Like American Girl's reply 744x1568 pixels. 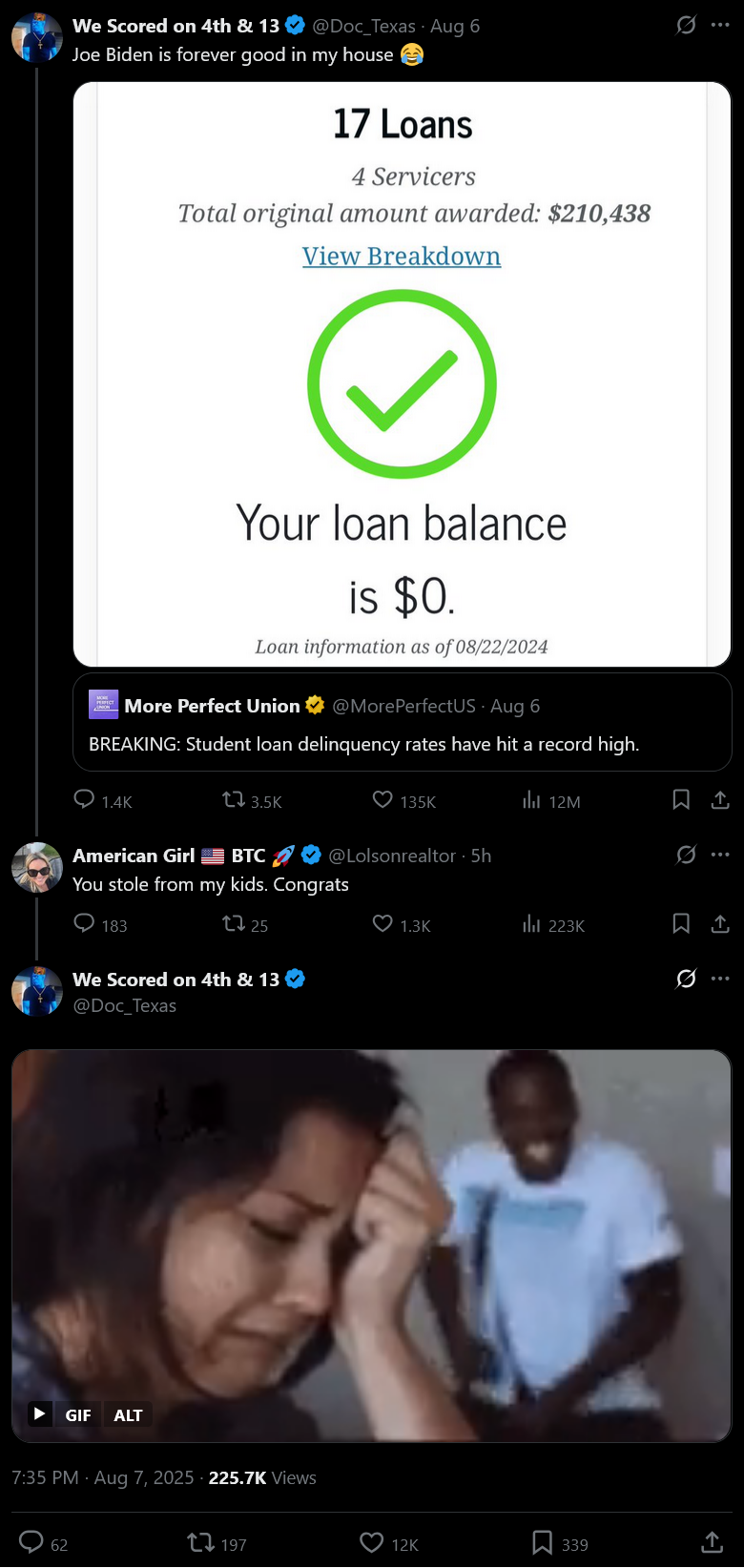tap(382, 923)
